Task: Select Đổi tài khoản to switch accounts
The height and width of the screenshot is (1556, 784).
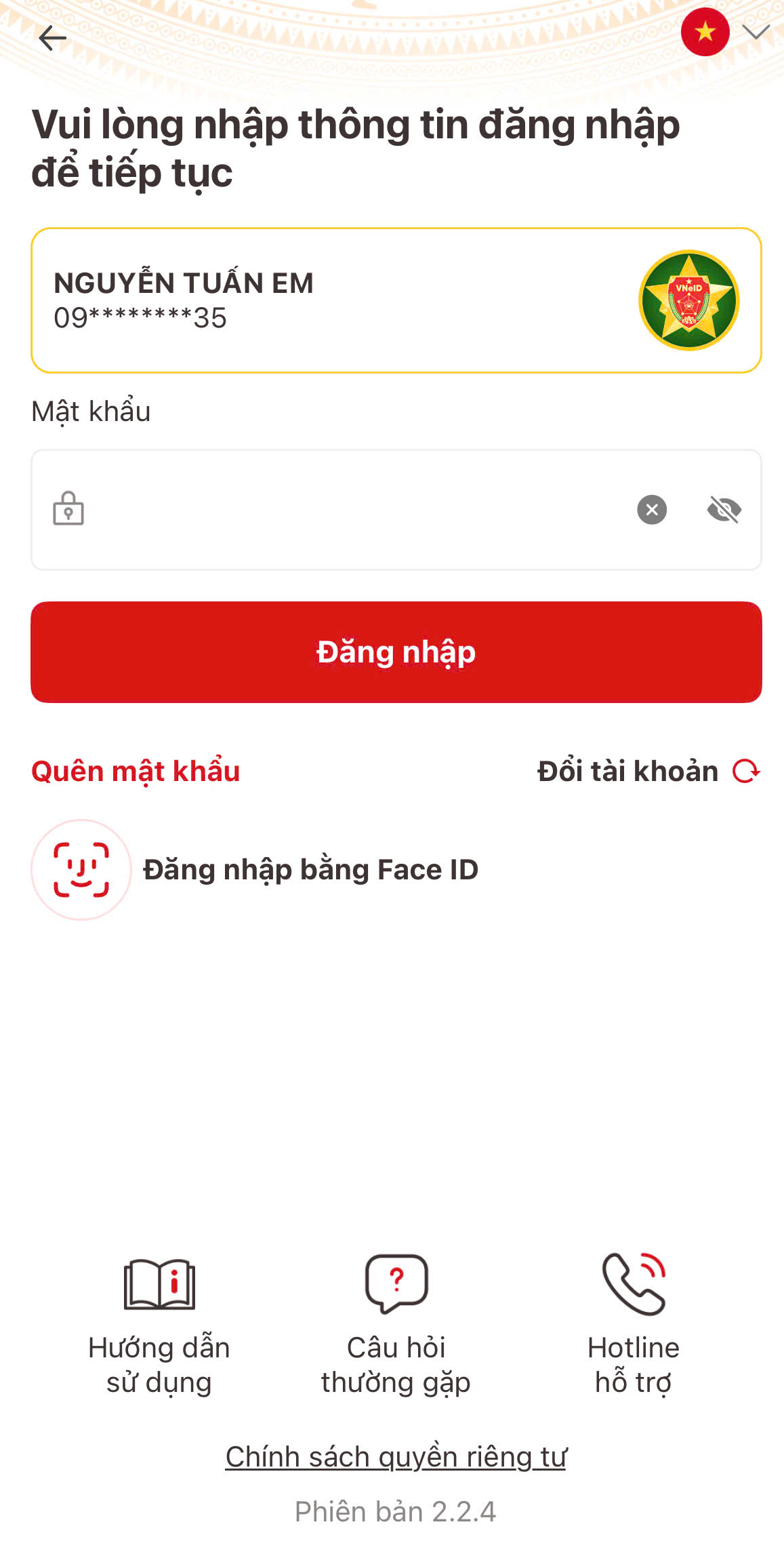Action: [x=647, y=772]
